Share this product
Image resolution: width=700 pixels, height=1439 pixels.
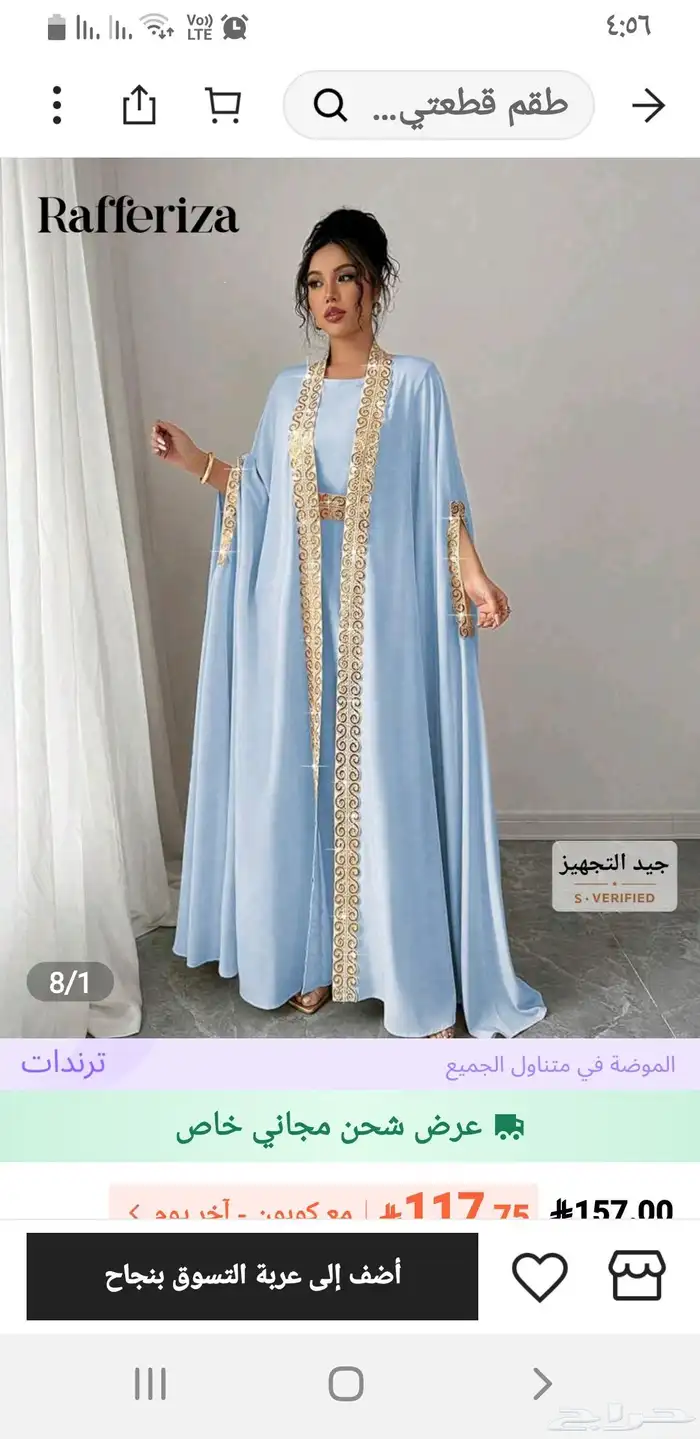[139, 105]
